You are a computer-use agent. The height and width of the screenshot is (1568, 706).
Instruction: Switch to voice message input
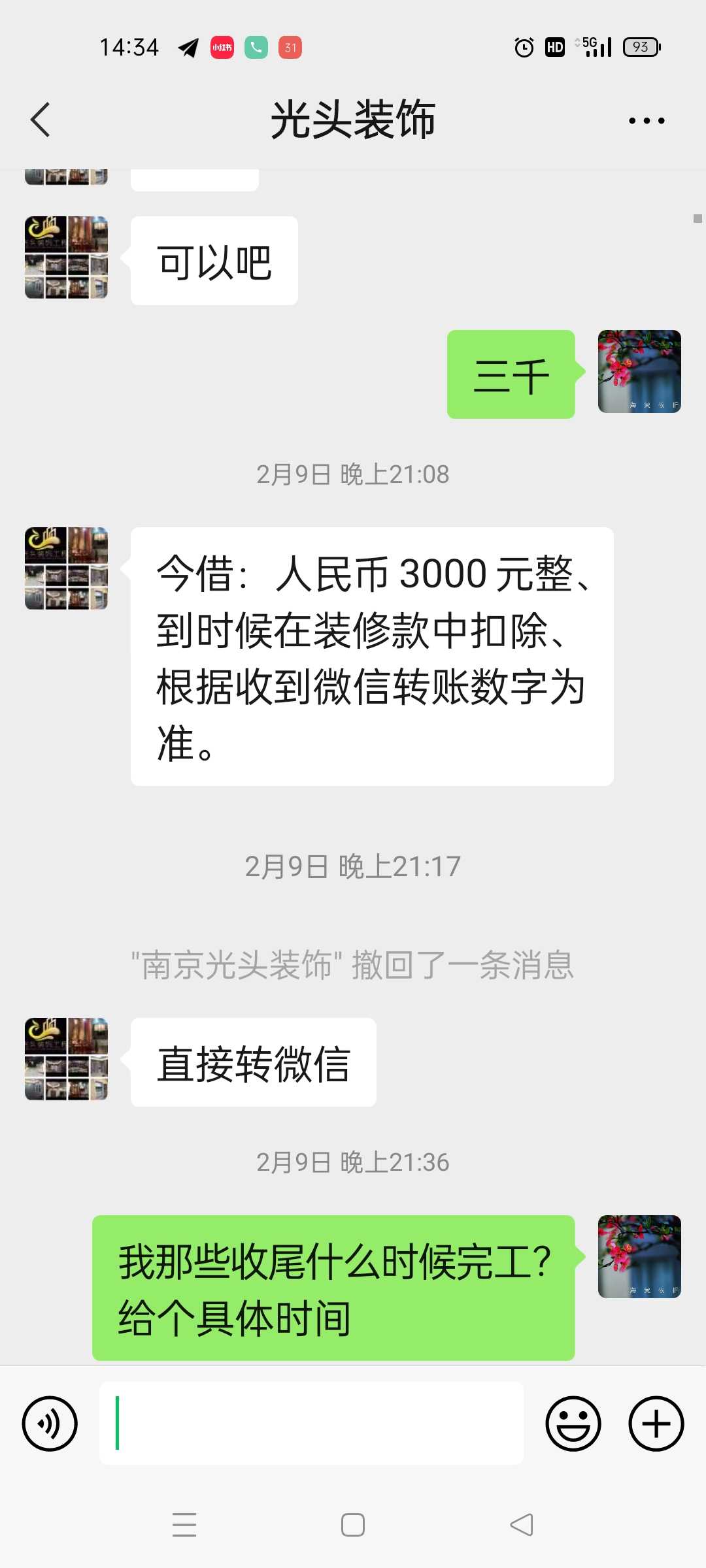[x=50, y=1424]
